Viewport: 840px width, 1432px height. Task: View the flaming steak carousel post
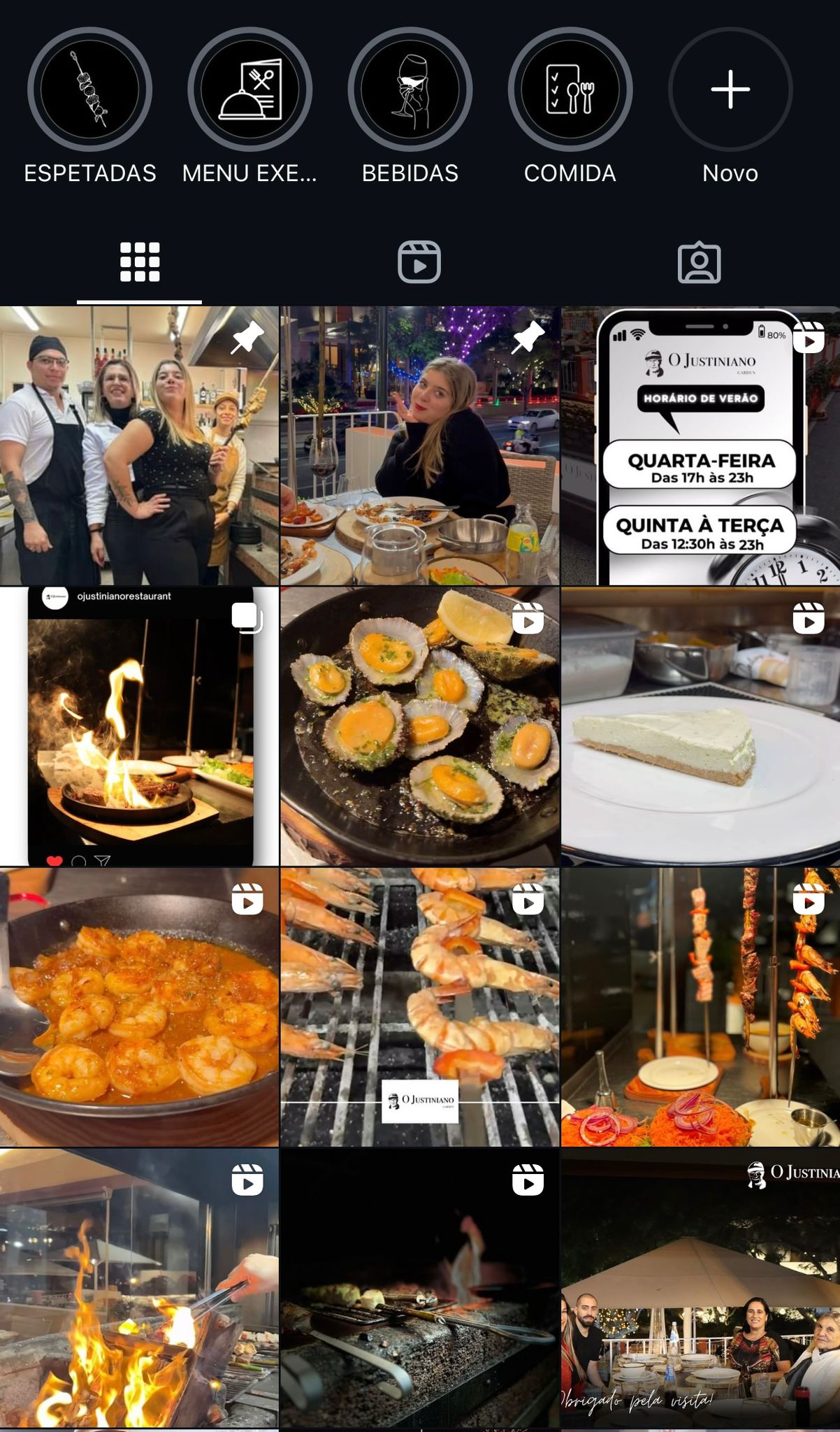pos(139,726)
